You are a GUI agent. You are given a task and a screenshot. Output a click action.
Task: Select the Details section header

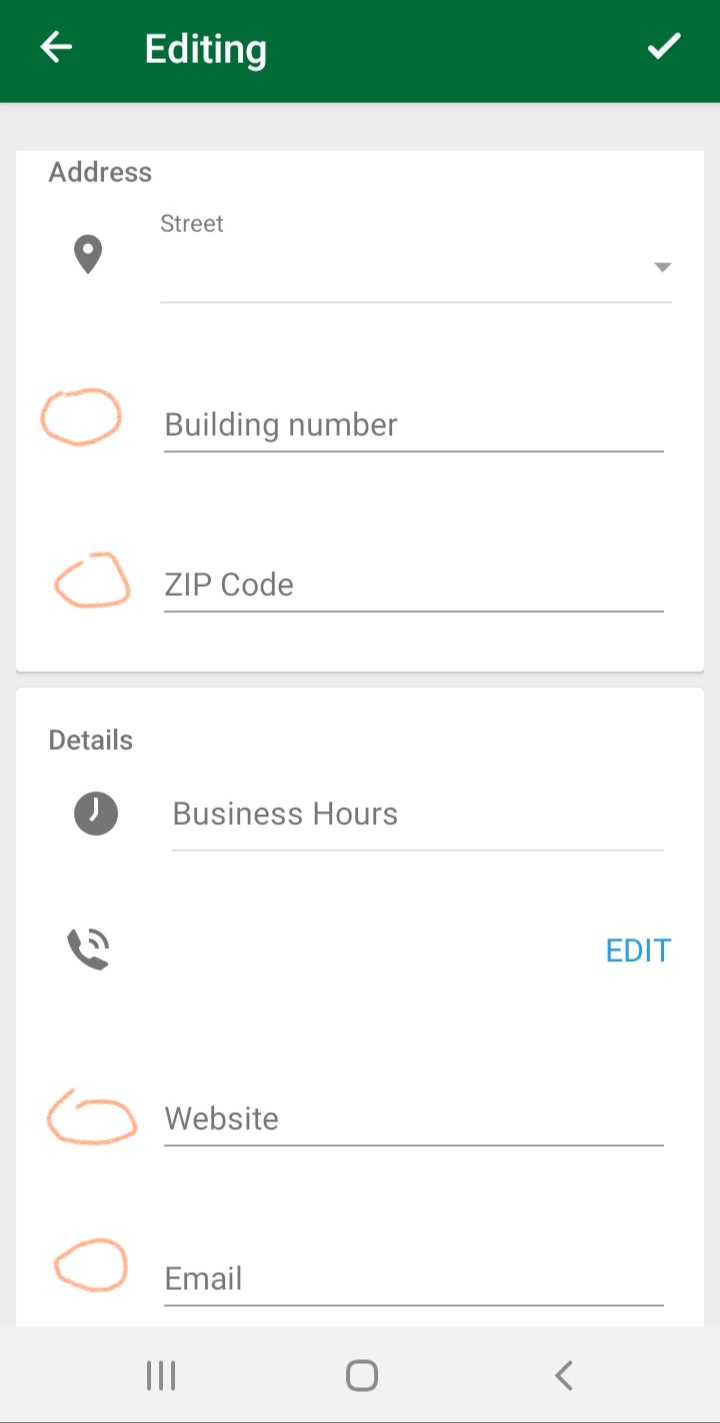coord(90,740)
